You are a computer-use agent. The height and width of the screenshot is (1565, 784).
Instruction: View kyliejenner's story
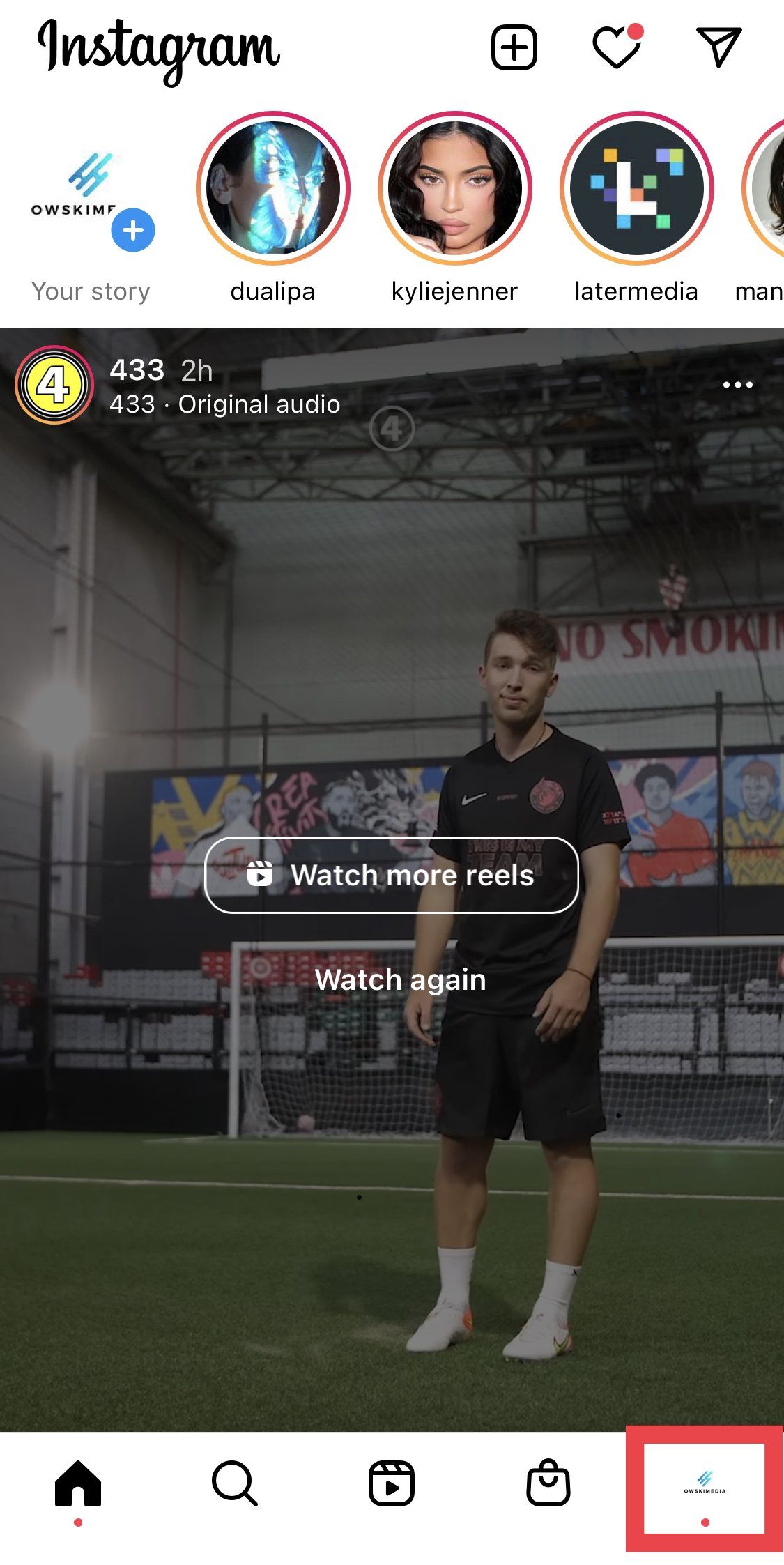tap(454, 189)
